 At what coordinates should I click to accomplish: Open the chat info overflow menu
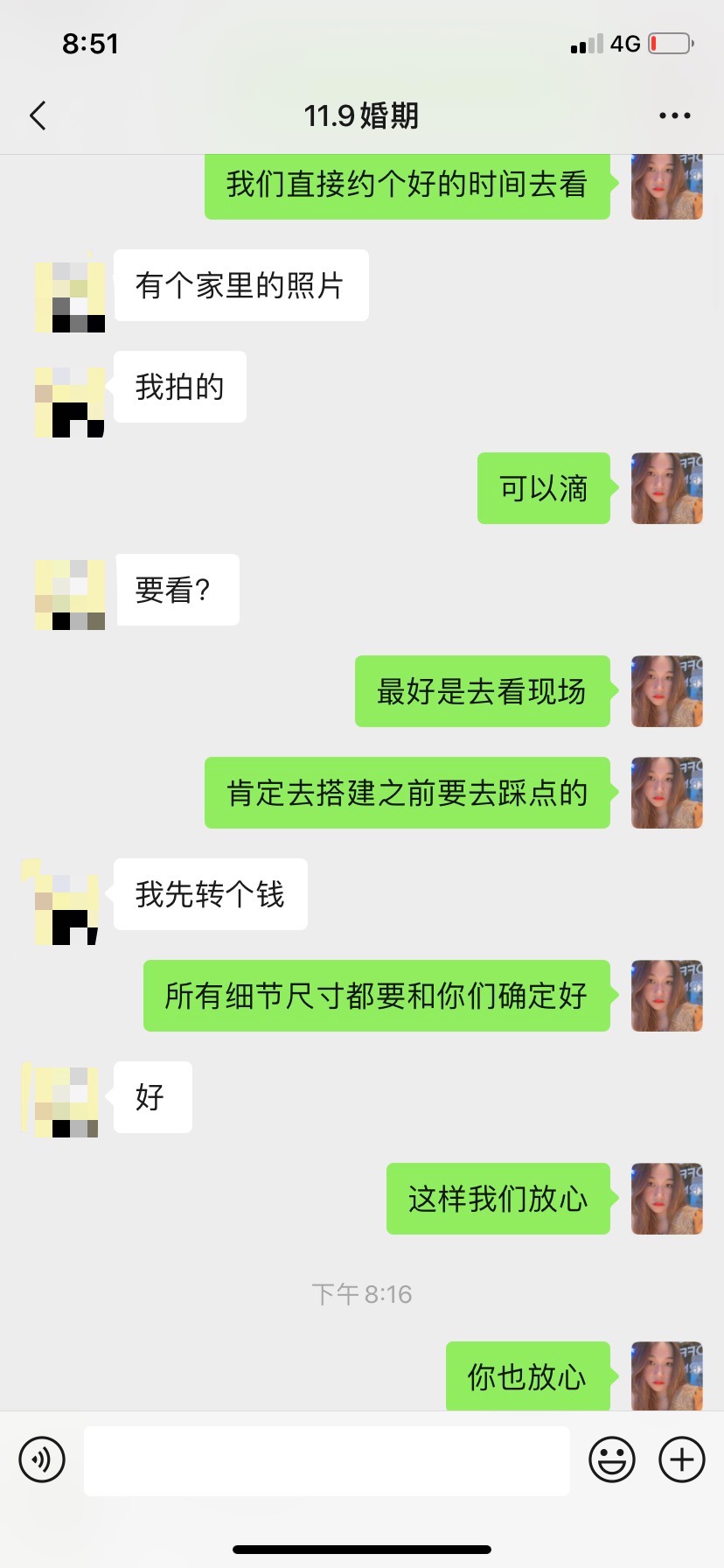pos(675,115)
